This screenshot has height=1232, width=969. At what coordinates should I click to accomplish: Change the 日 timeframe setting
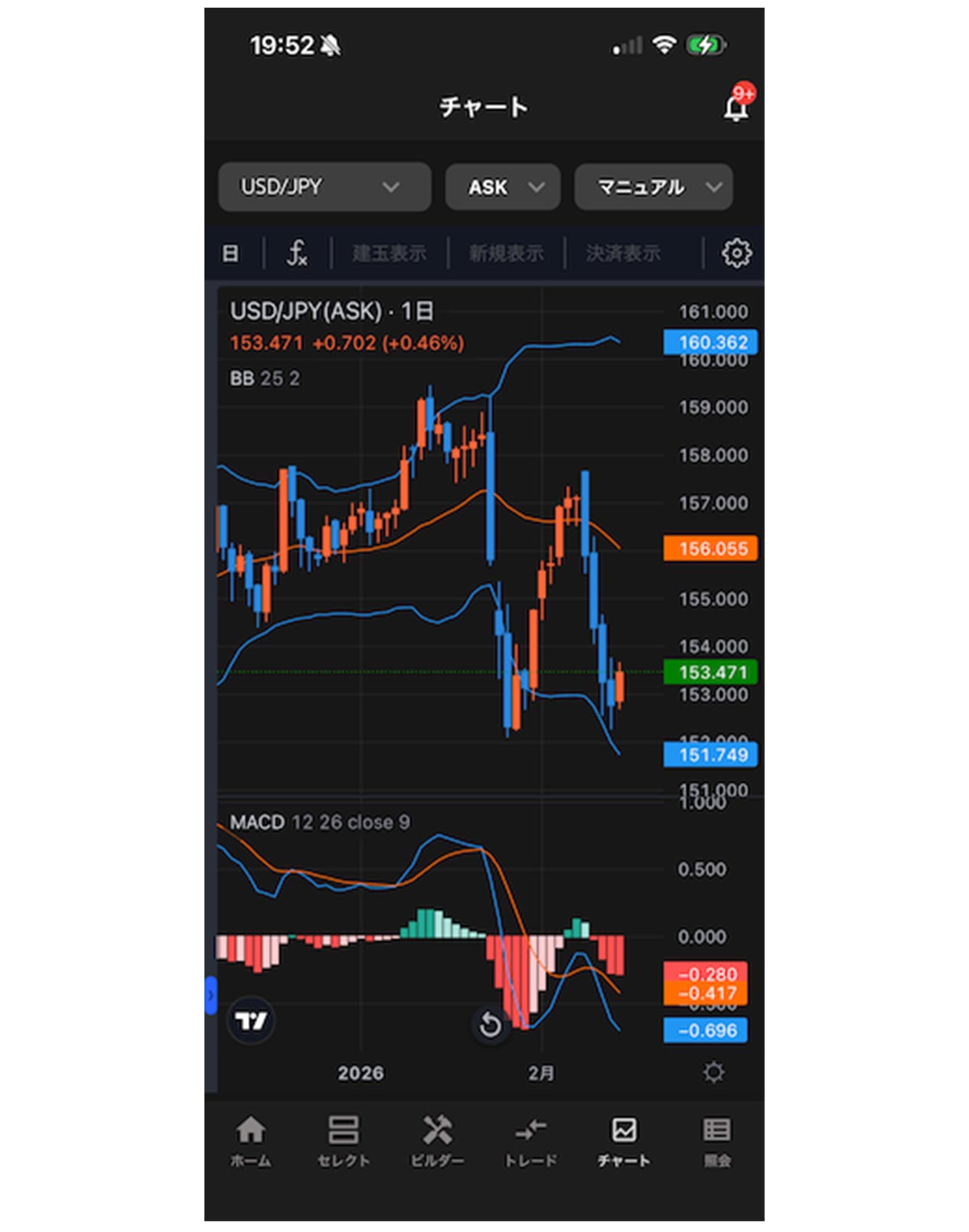point(230,253)
